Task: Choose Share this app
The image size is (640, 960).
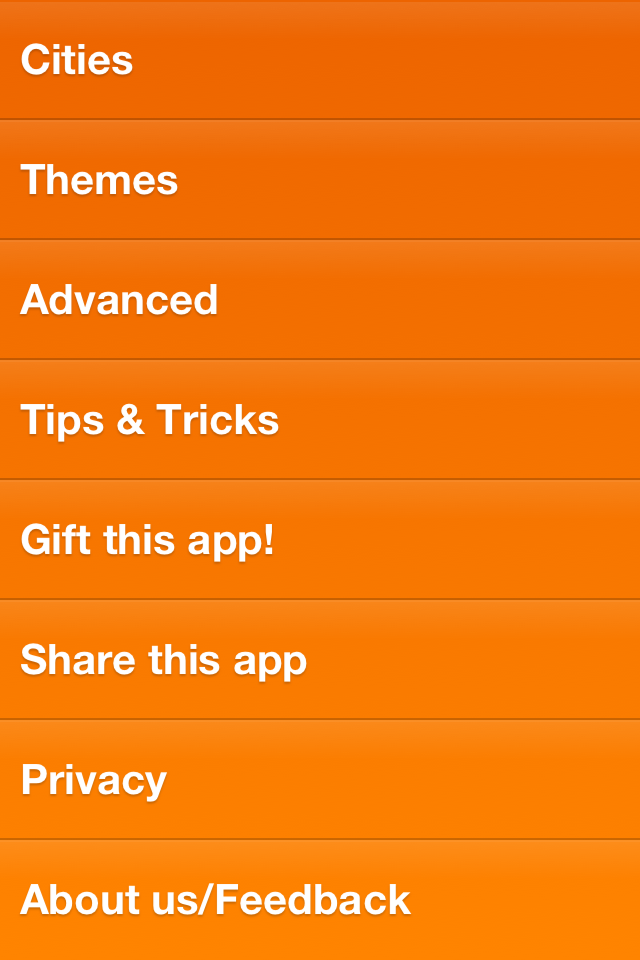Action: tap(320, 660)
